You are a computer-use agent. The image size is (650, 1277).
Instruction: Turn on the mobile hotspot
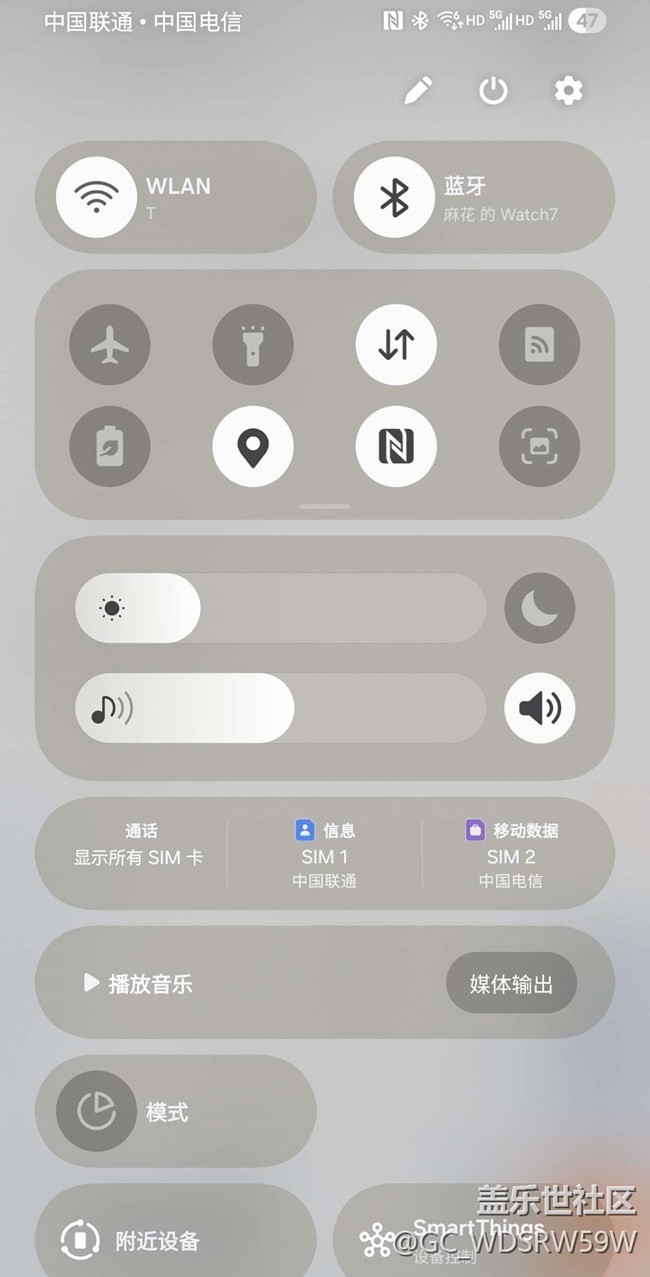539,345
